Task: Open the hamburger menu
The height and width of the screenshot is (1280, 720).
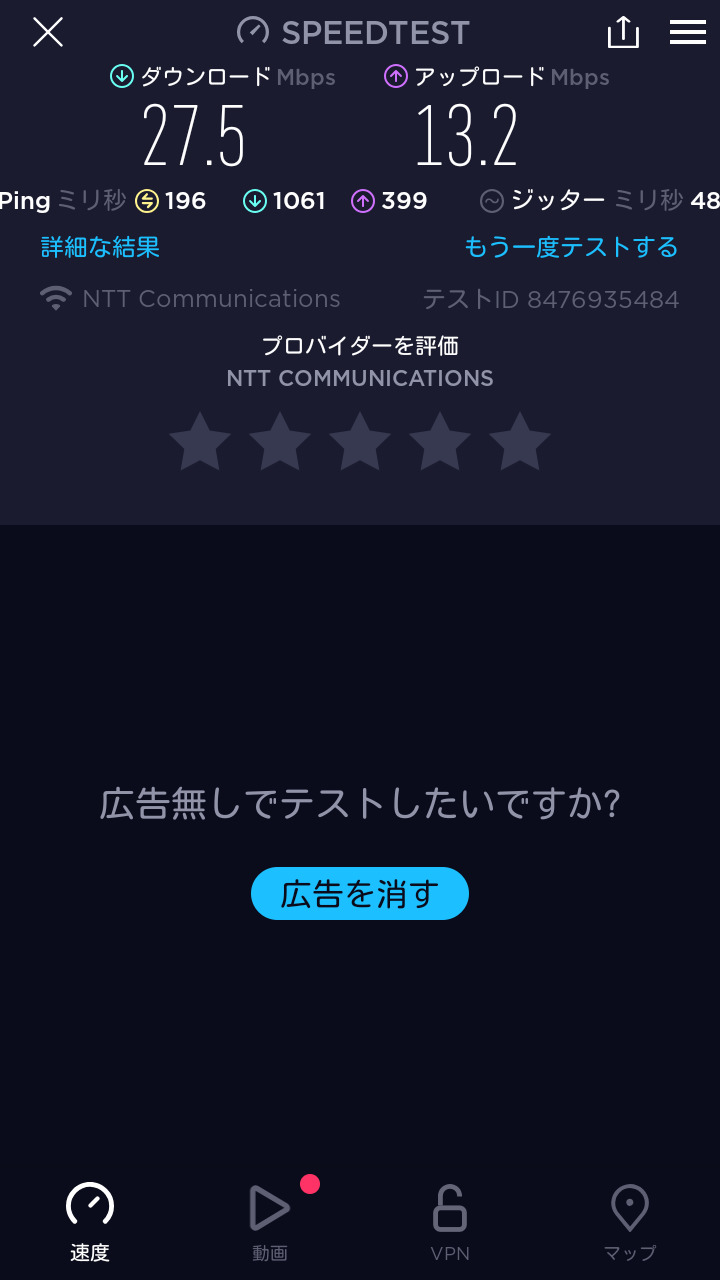Action: click(x=688, y=32)
